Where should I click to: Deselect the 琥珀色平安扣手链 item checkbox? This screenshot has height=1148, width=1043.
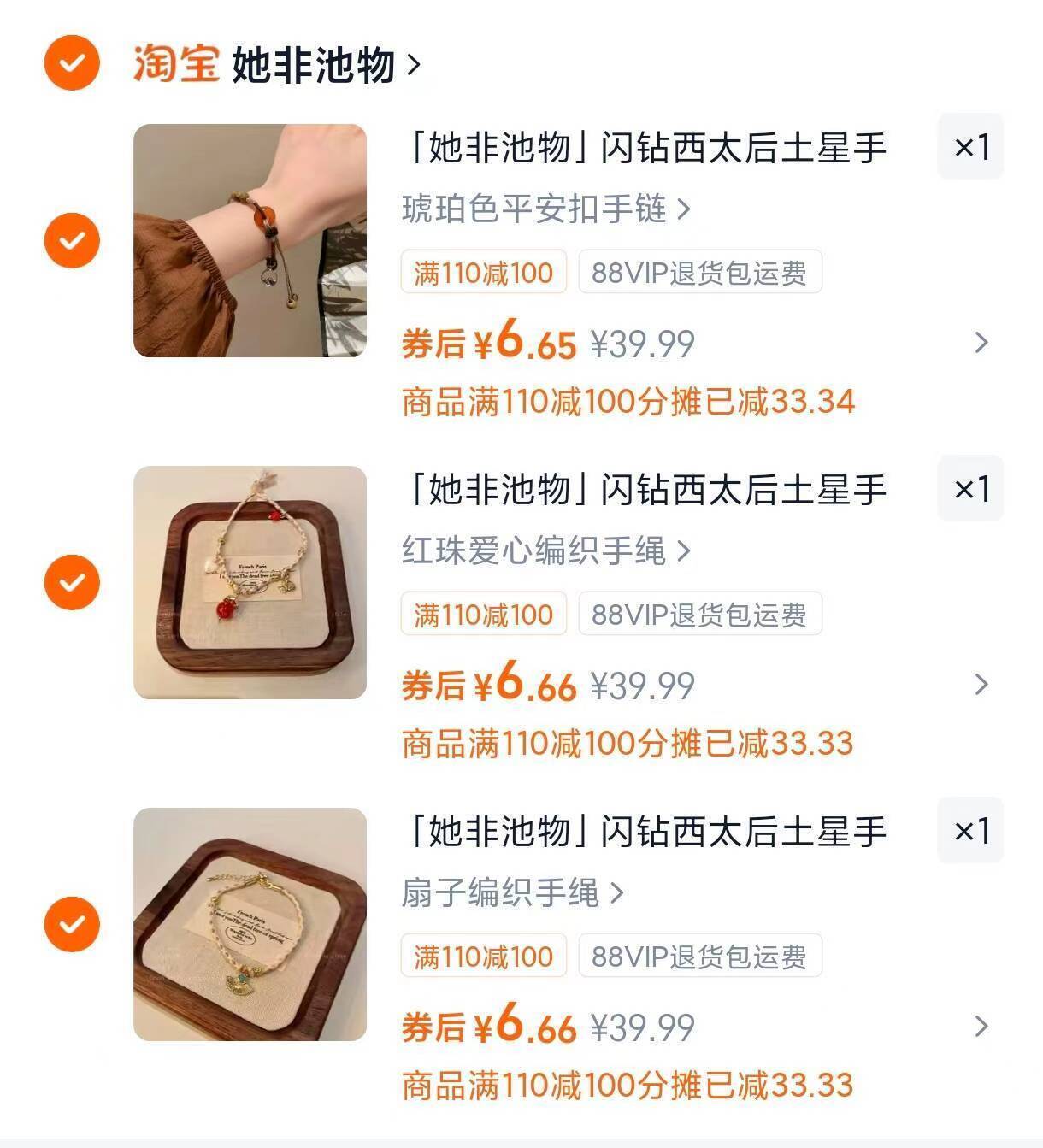coord(72,240)
